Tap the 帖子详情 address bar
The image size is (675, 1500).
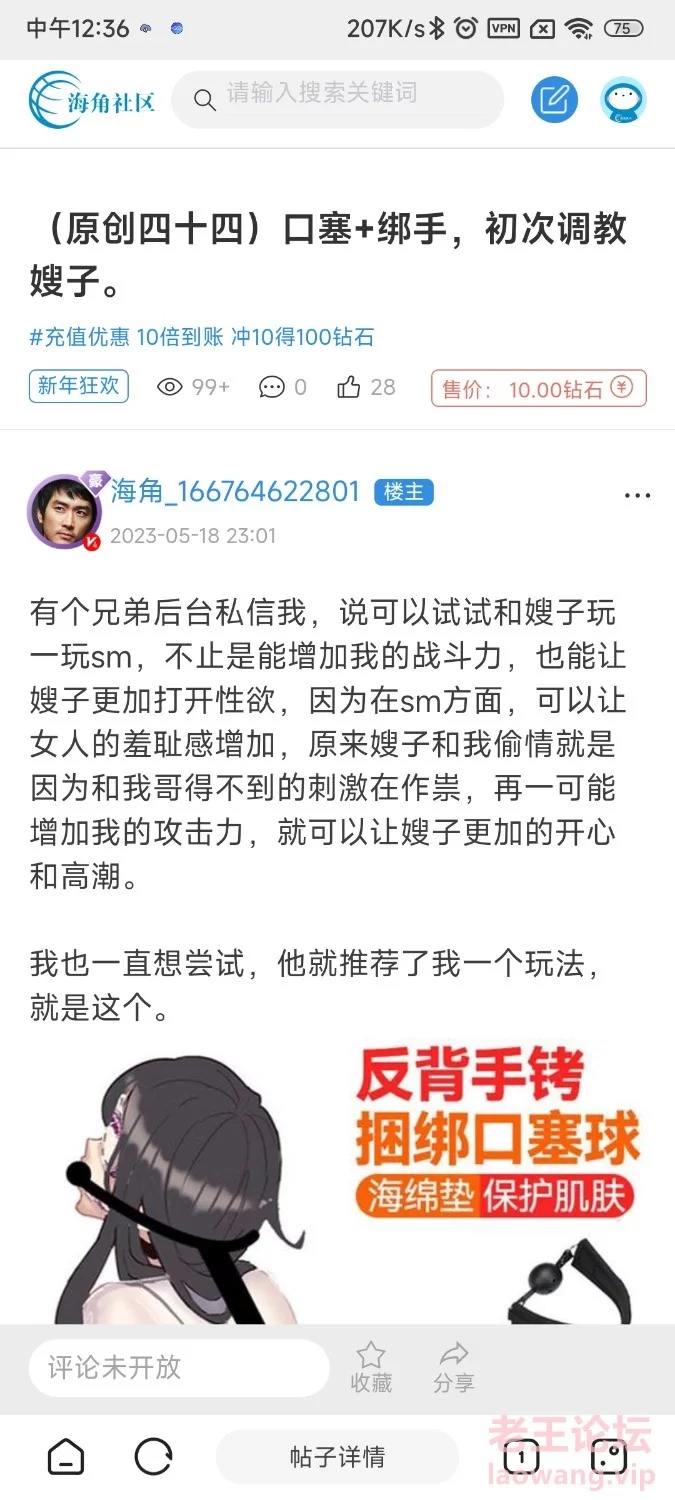click(x=337, y=1457)
